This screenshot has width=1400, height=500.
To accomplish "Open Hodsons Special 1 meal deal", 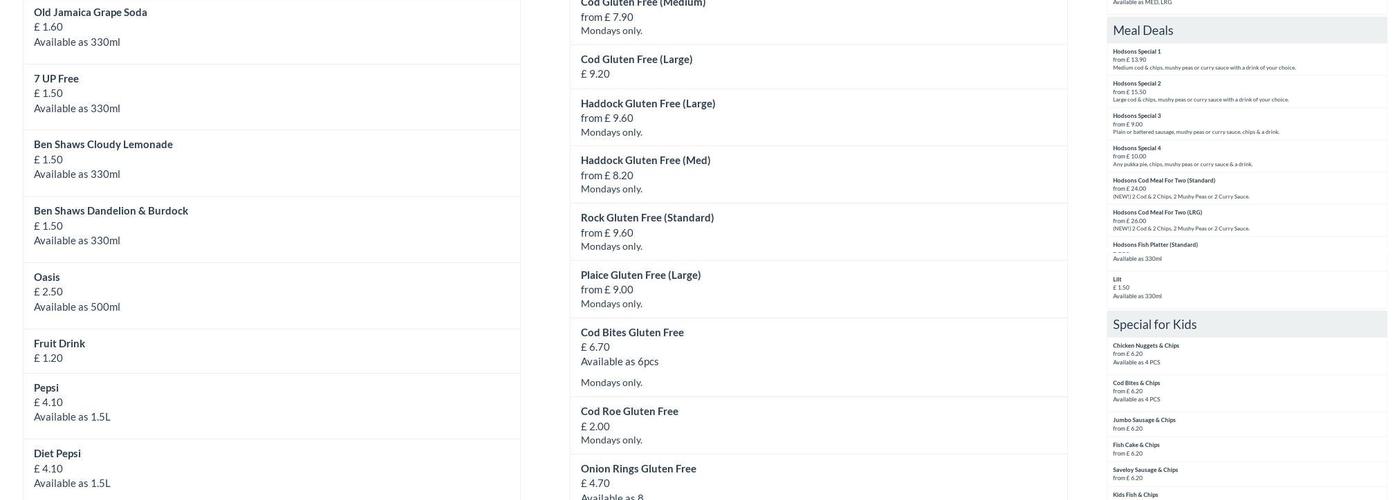I will point(1137,52).
